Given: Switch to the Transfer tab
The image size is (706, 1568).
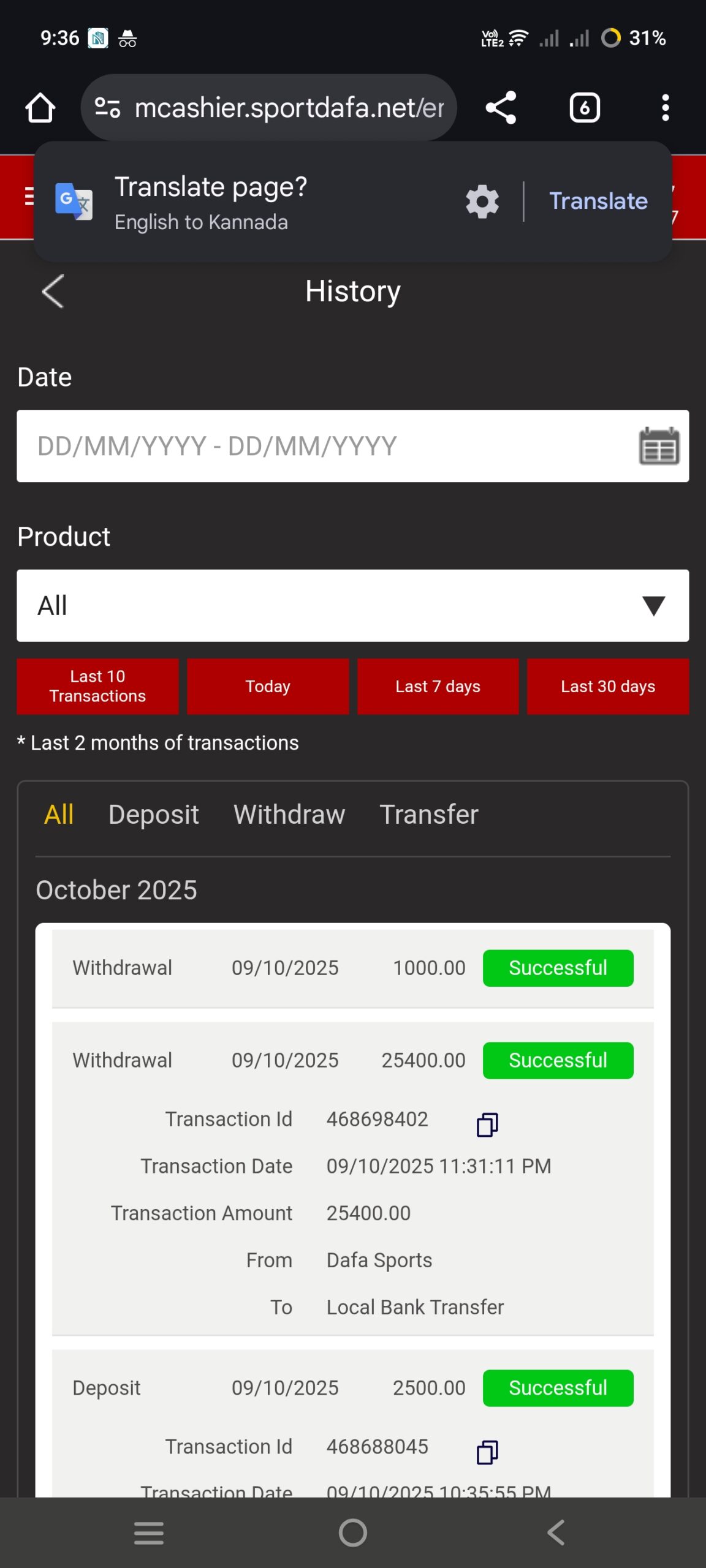Looking at the screenshot, I should [x=429, y=815].
